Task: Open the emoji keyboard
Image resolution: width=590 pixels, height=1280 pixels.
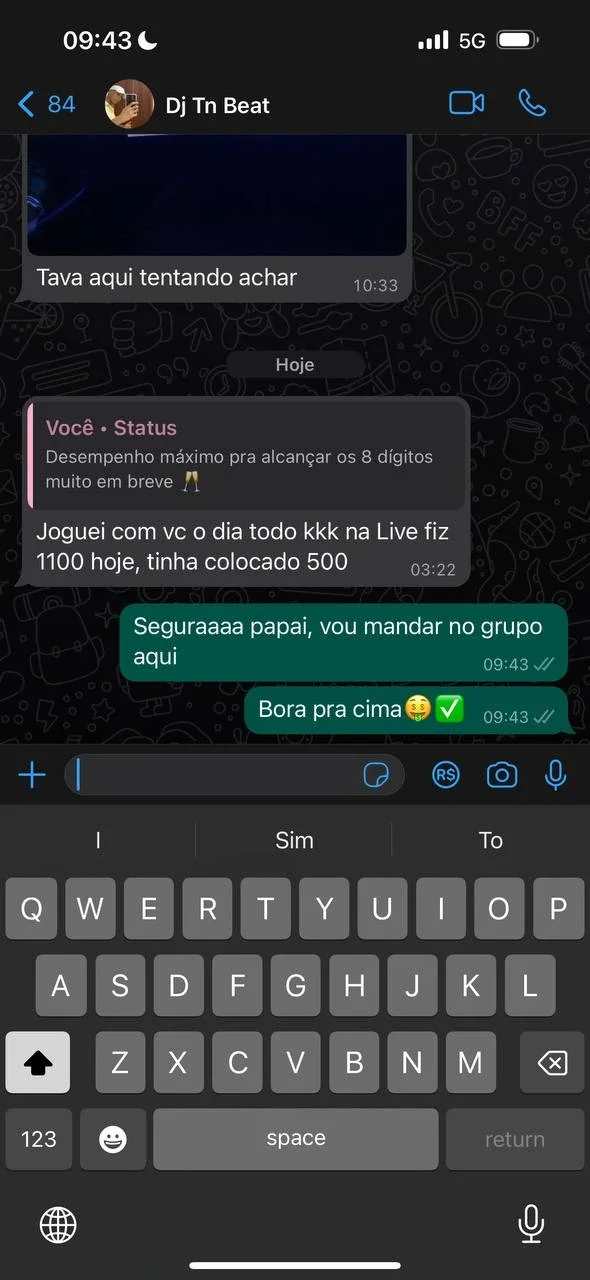Action: coord(113,1139)
